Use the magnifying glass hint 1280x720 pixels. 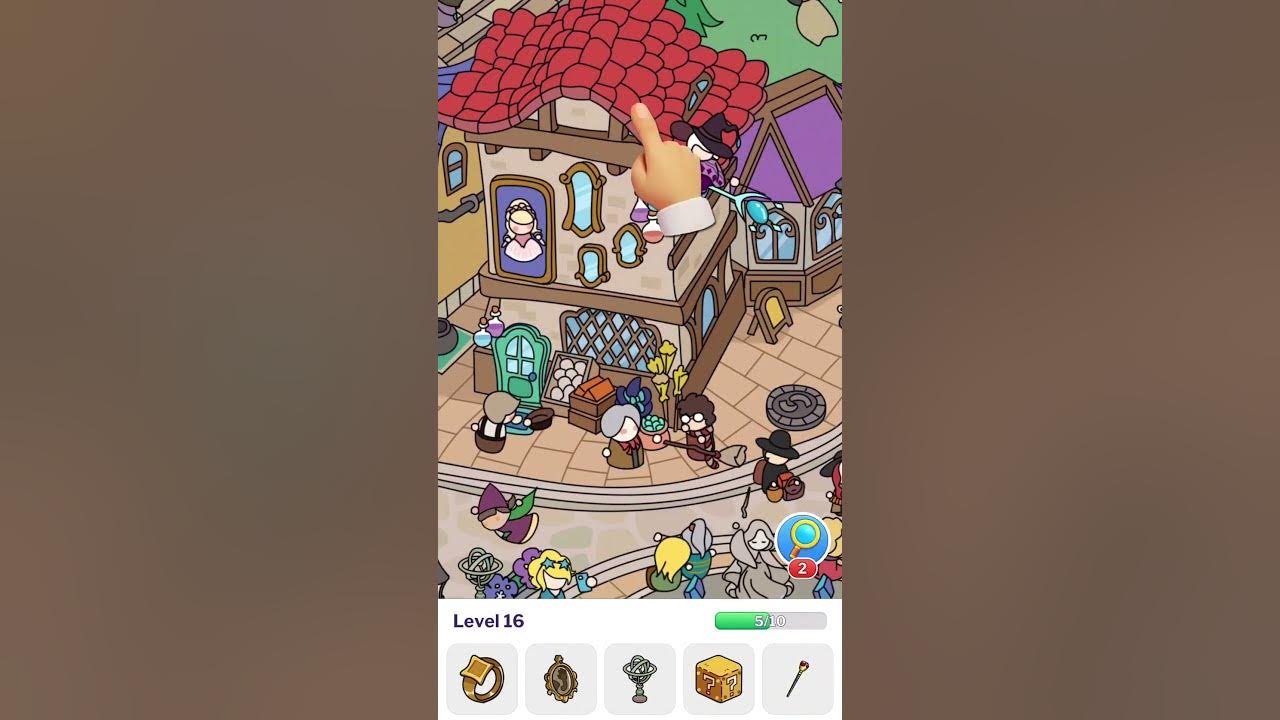tap(802, 541)
